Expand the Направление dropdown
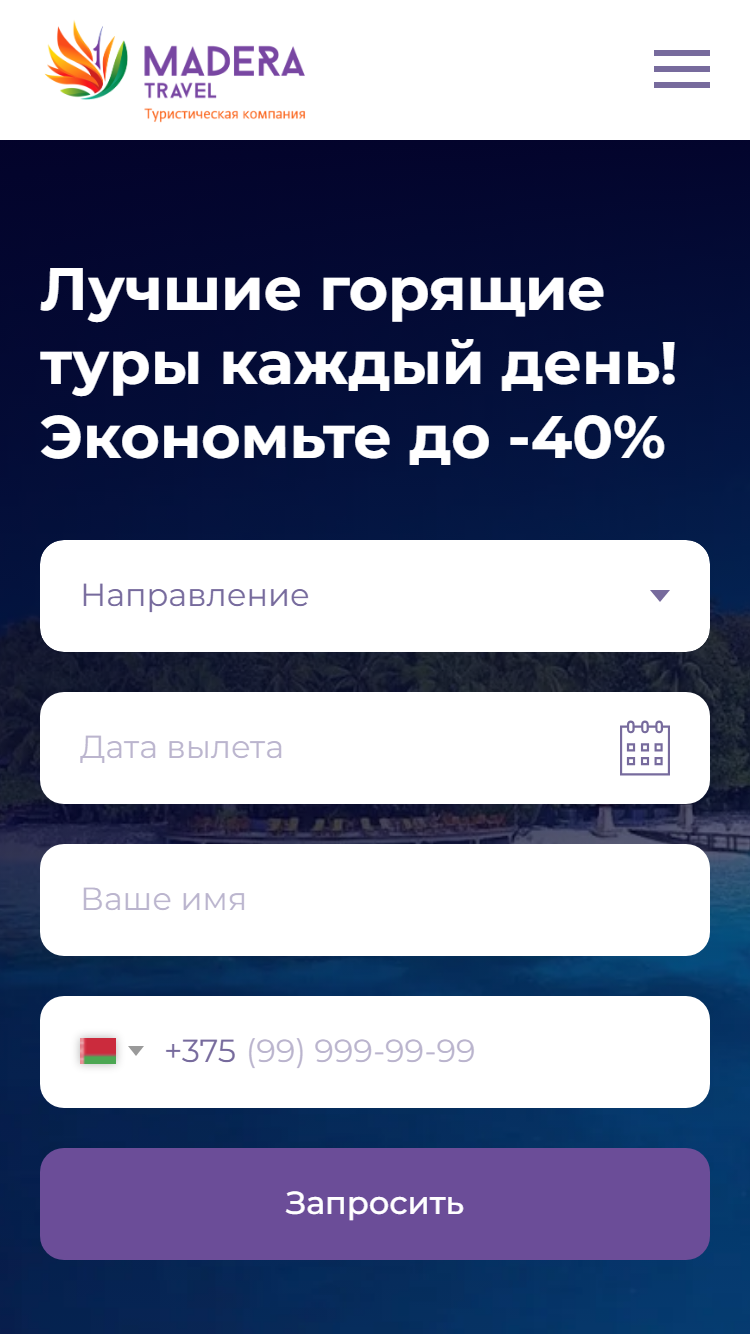Screen dimensions: 750x1334 pos(375,596)
